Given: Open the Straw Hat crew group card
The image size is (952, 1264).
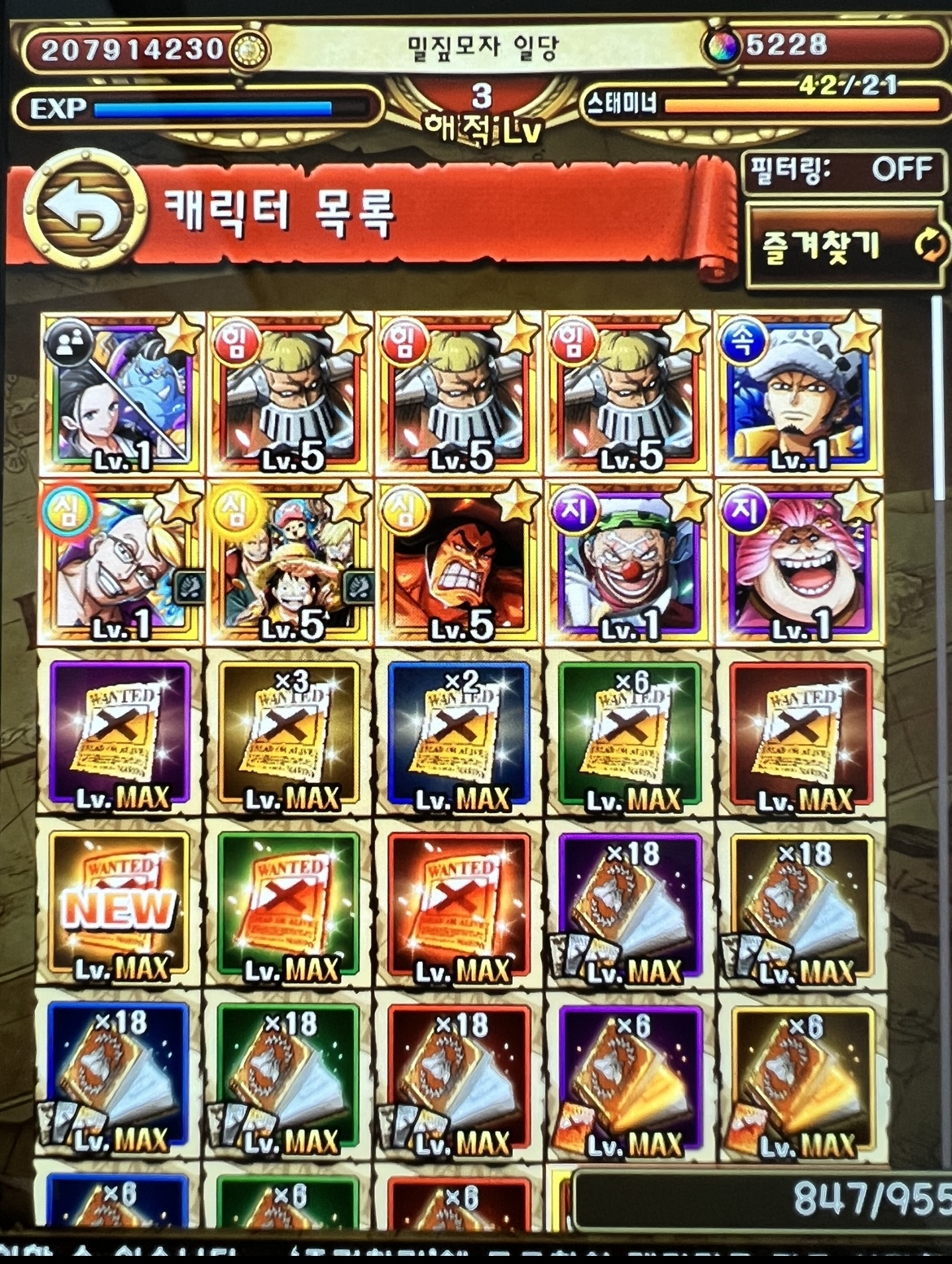Looking at the screenshot, I should [290, 562].
